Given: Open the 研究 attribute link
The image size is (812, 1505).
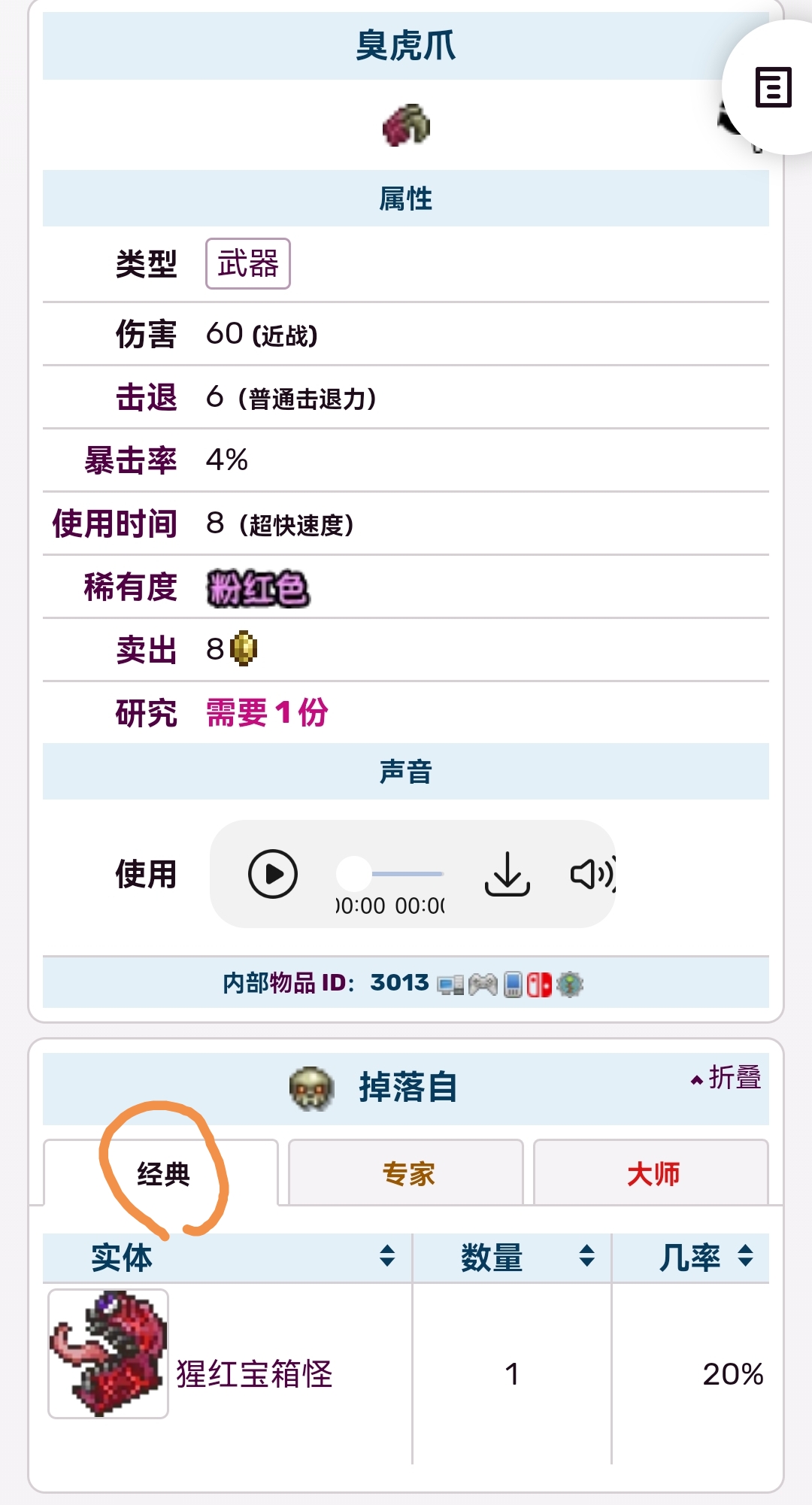Looking at the screenshot, I should coord(146,713).
